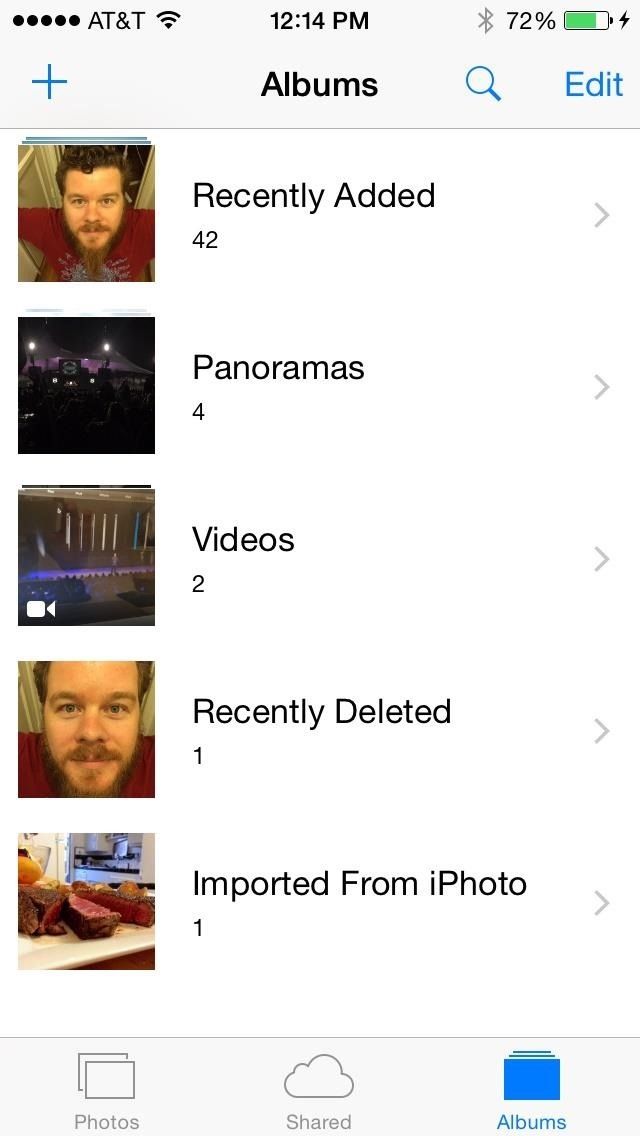
Task: Switch to the Photos tab
Action: tap(106, 1090)
